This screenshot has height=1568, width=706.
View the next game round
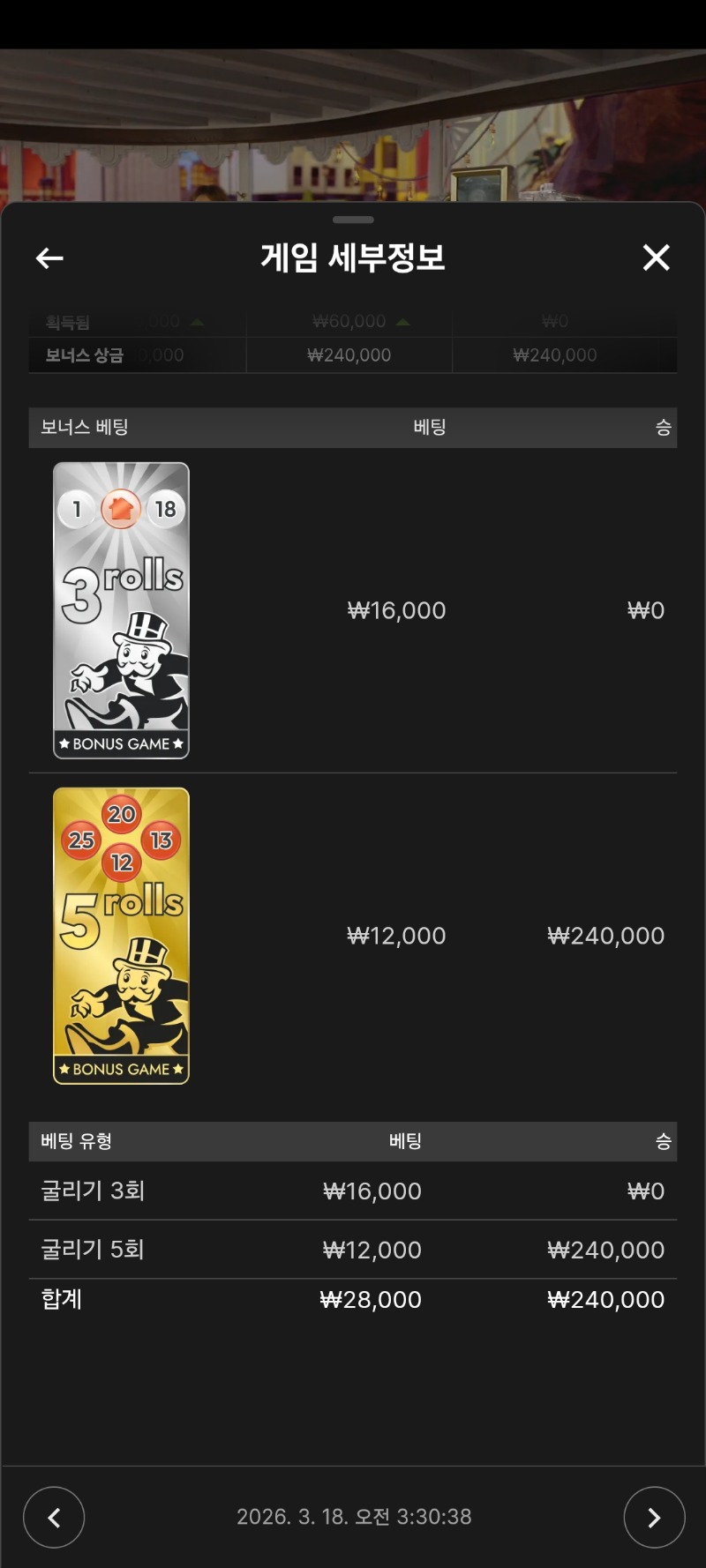click(x=654, y=1517)
